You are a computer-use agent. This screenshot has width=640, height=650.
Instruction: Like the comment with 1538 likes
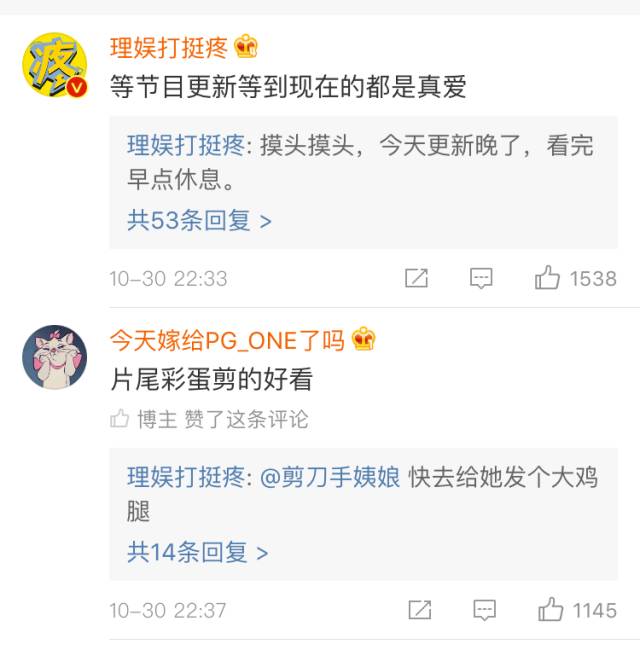[x=547, y=279]
